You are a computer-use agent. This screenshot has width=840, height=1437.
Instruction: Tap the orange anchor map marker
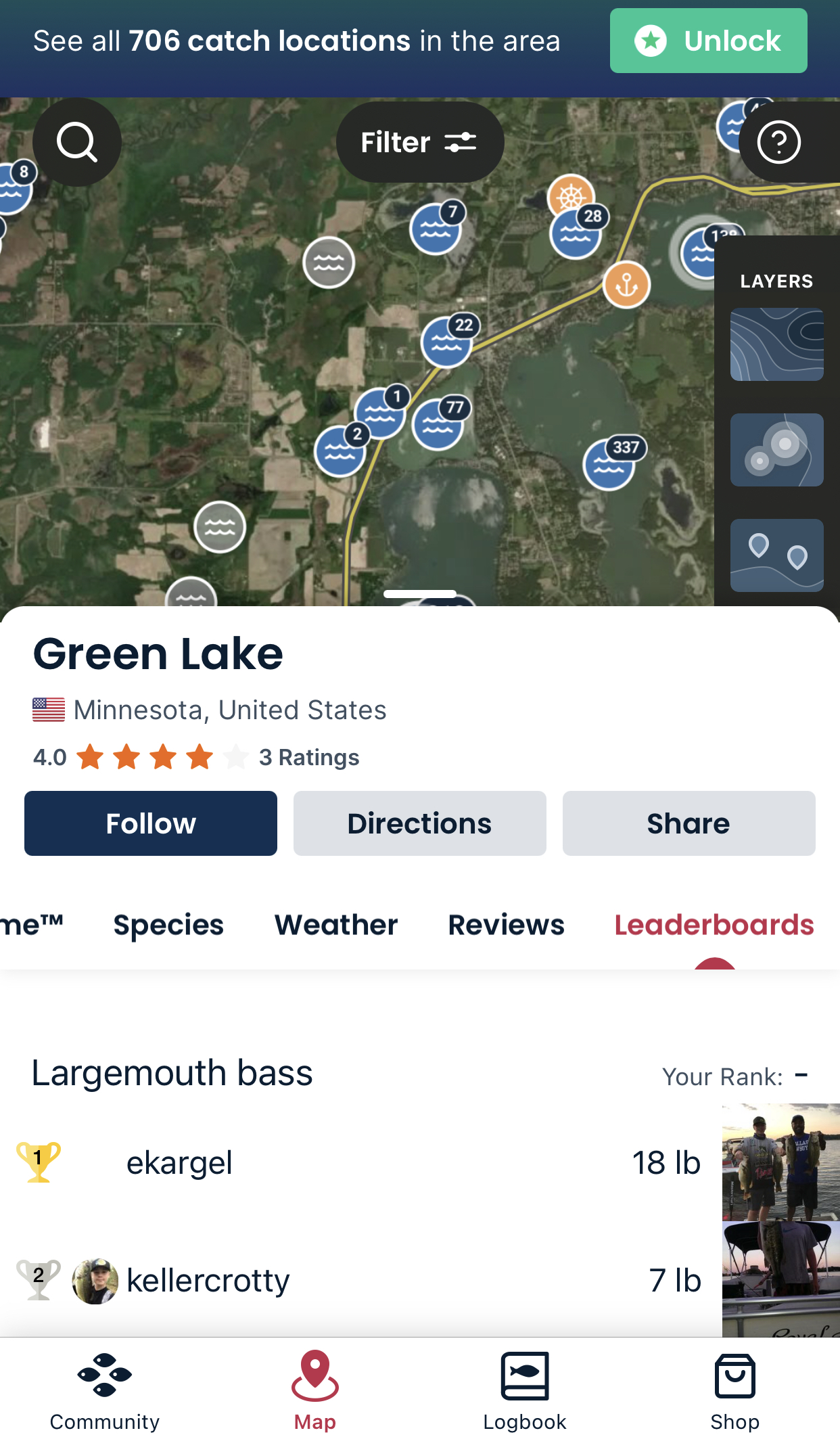[626, 285]
